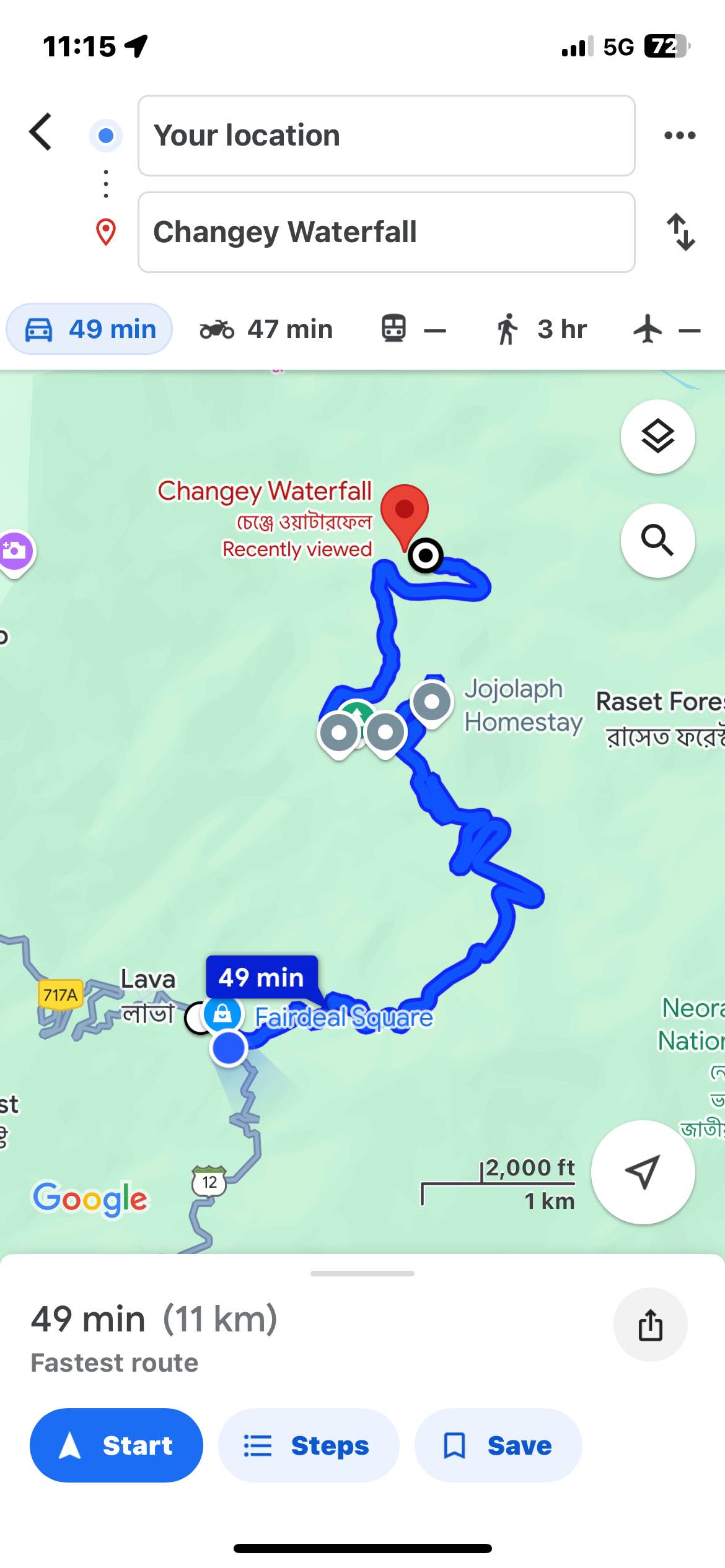Start navigation to Changey Waterfall
The image size is (725, 1568).
point(116,1445)
